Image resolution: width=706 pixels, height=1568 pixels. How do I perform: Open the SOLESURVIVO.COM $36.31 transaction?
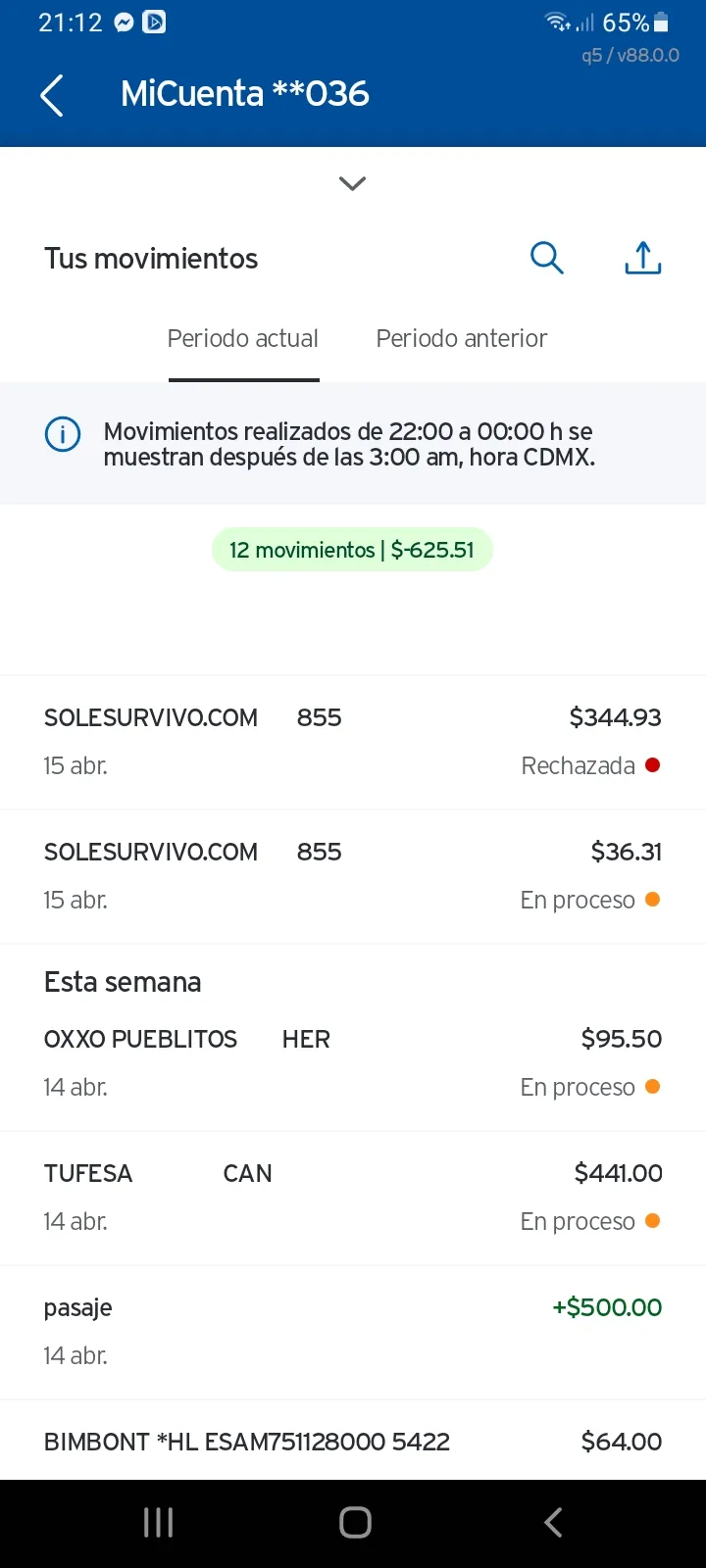click(353, 876)
